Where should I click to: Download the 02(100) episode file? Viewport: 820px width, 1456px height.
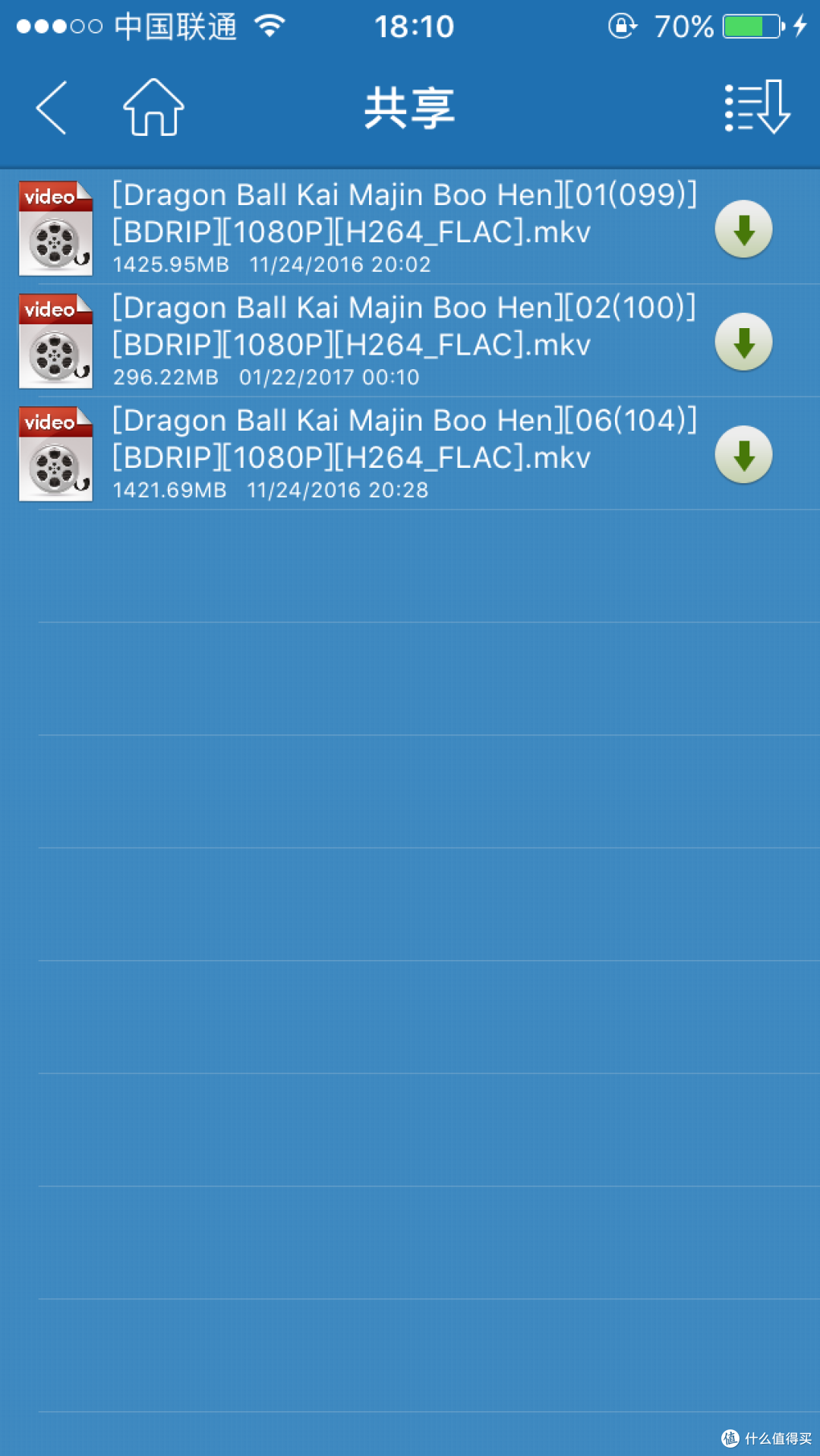(743, 342)
